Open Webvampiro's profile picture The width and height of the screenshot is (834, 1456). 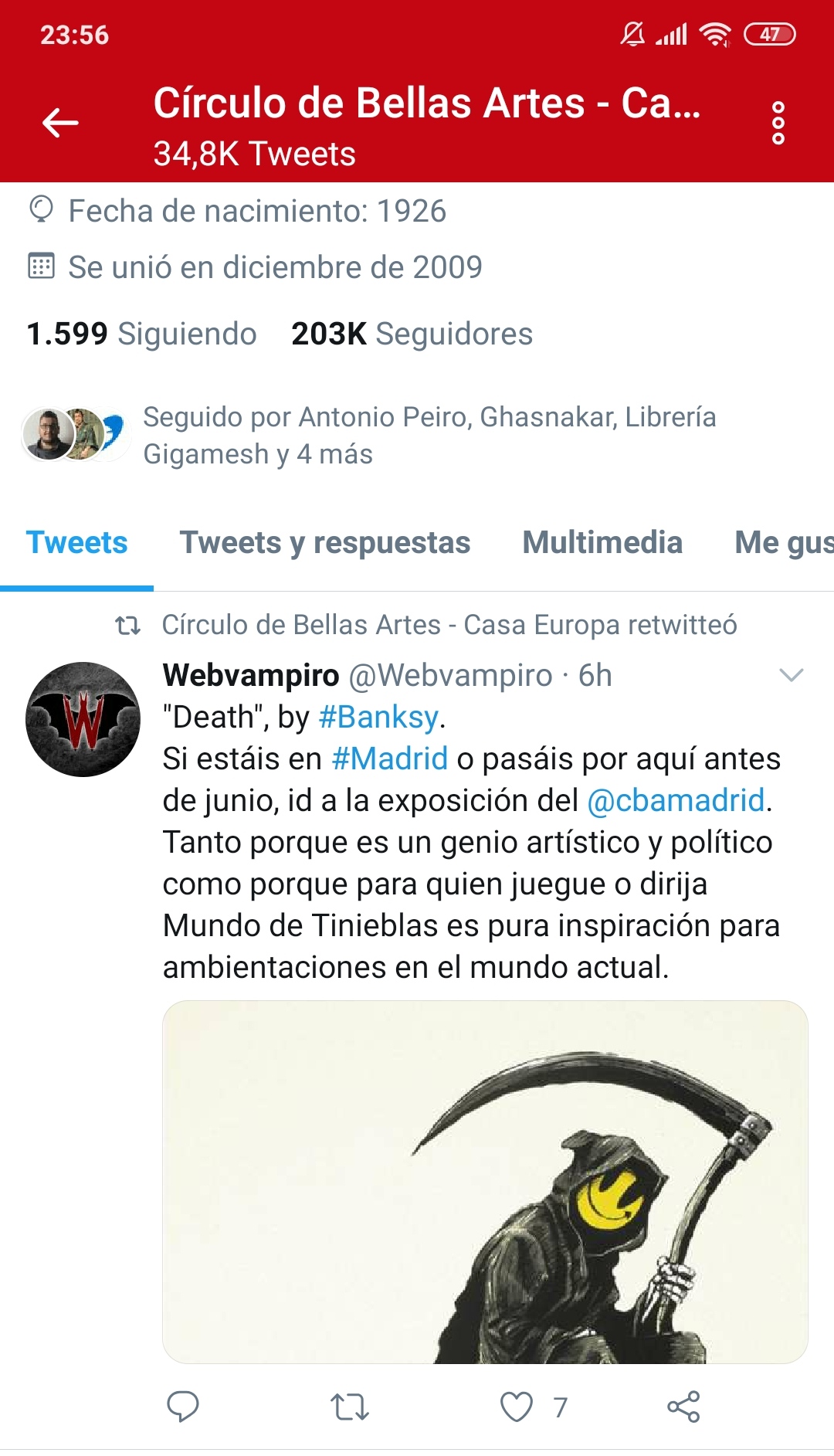83,719
